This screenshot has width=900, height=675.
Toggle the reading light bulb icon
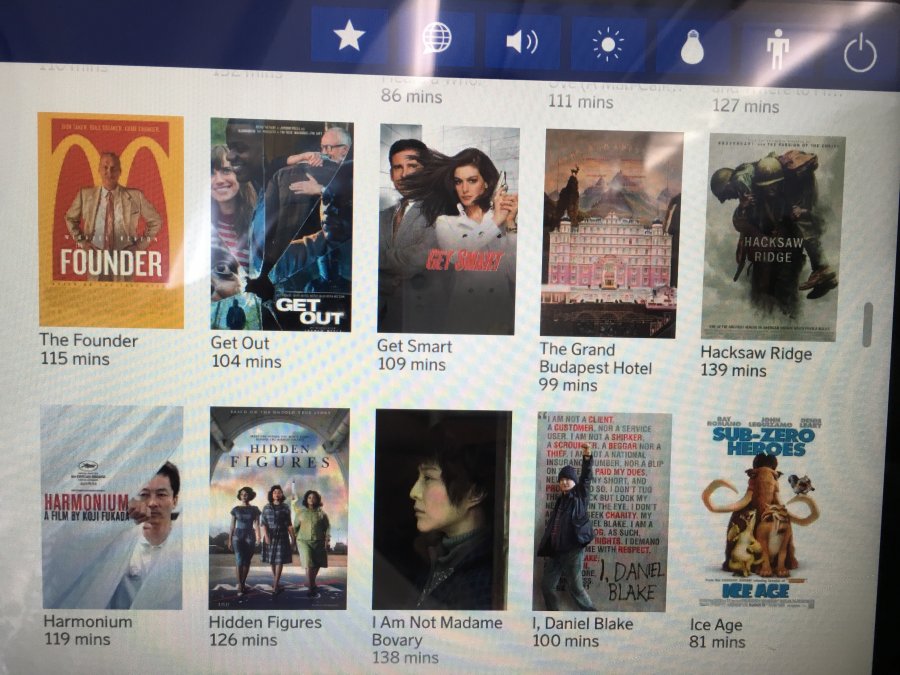tap(692, 47)
